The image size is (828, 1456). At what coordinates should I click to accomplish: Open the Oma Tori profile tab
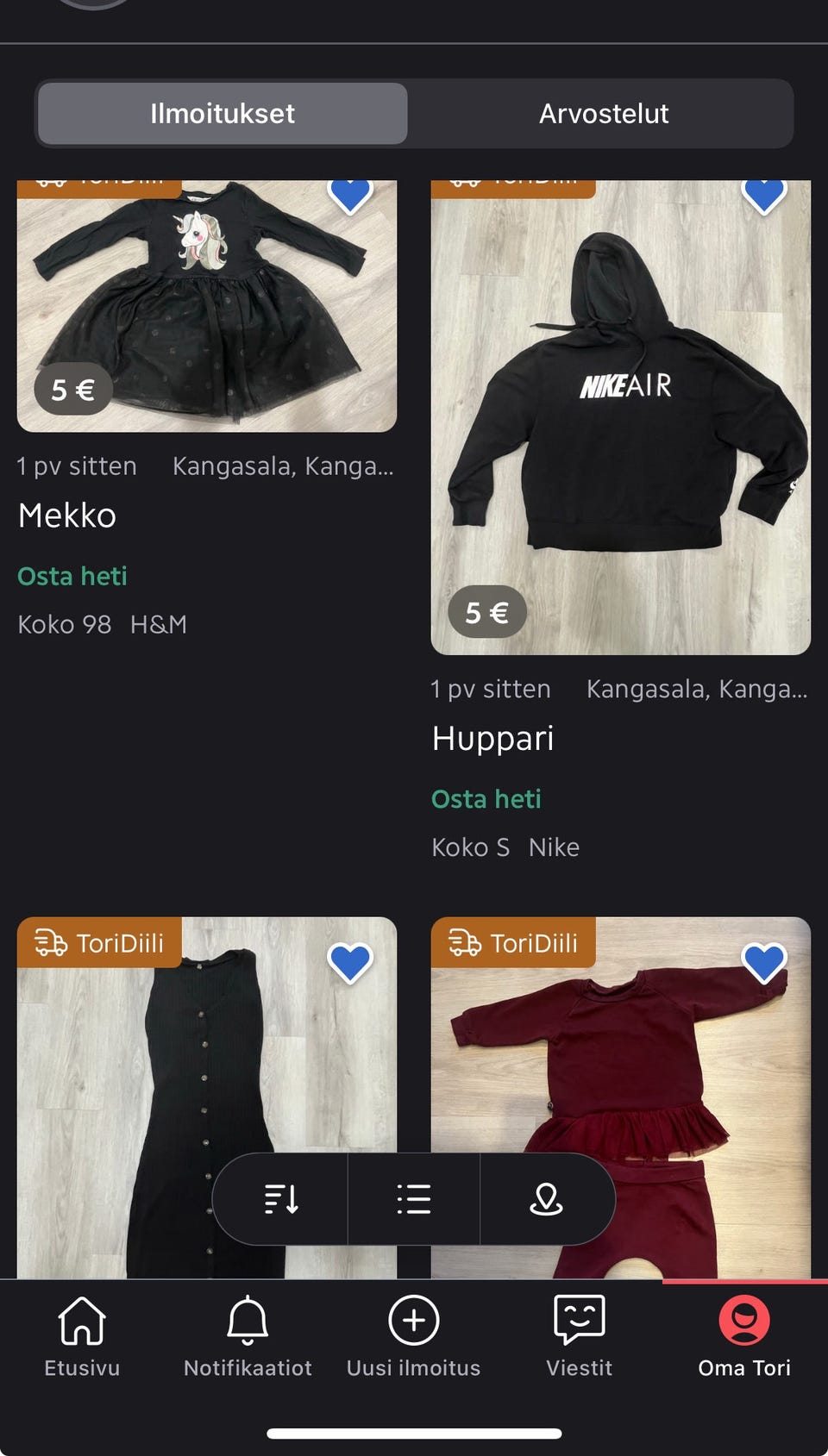[744, 1337]
